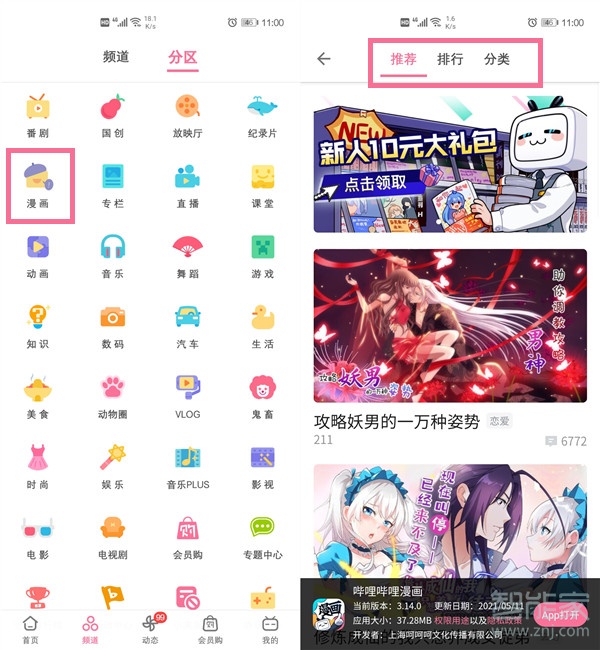
Task: Open the 音乐 category
Action: (112, 254)
